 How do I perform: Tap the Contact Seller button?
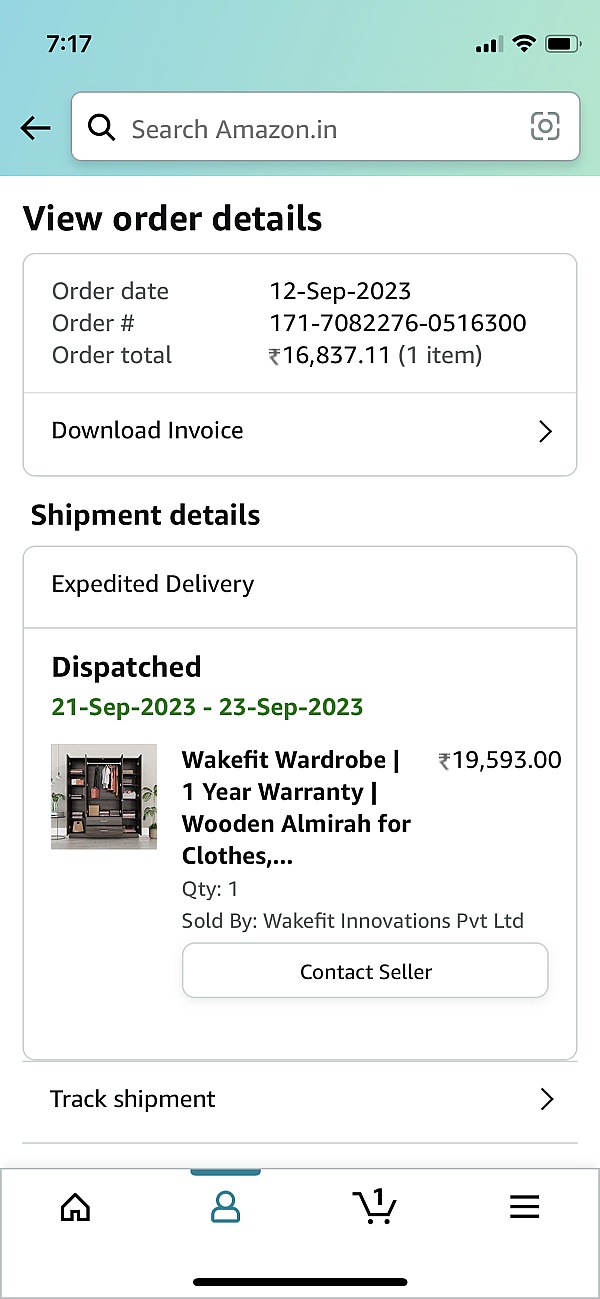tap(365, 971)
